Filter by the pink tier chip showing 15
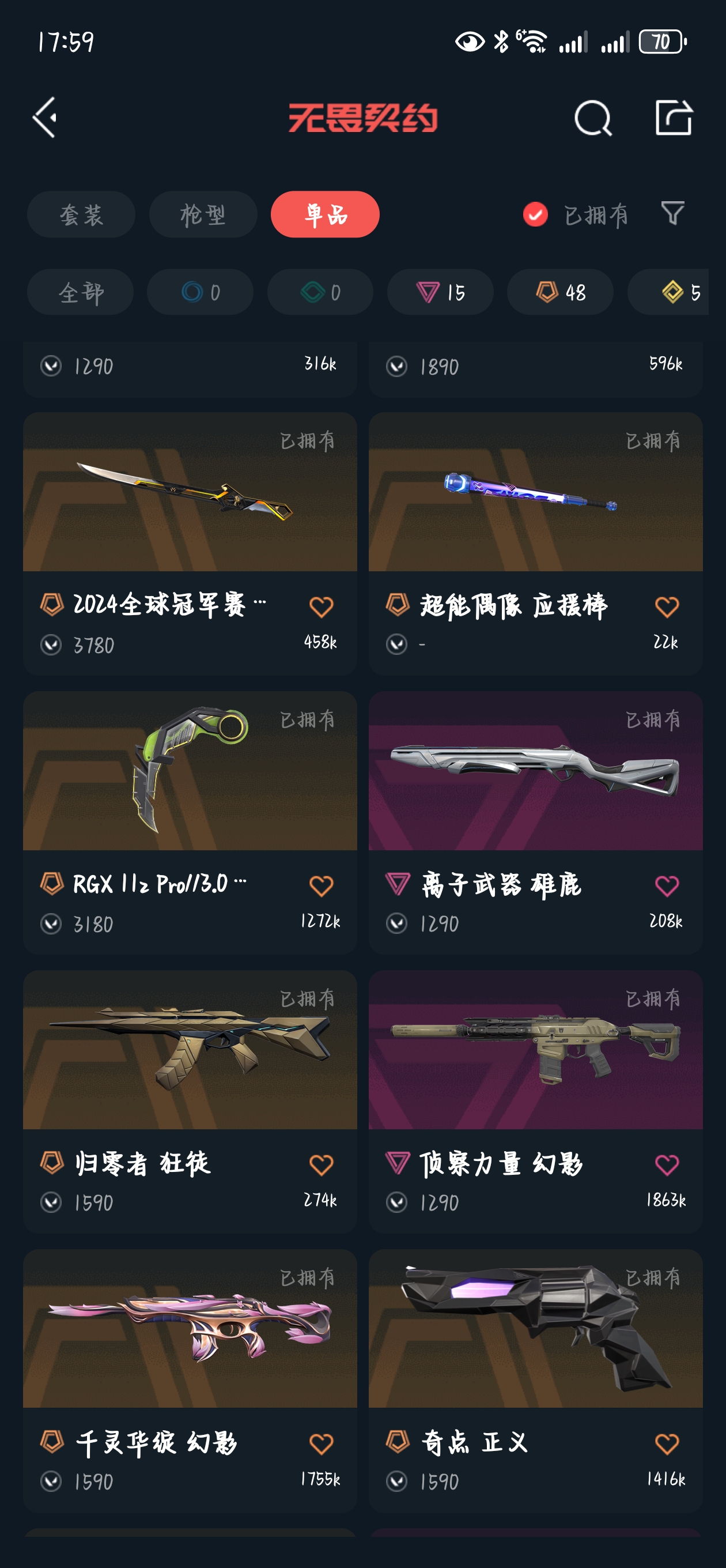 point(440,292)
